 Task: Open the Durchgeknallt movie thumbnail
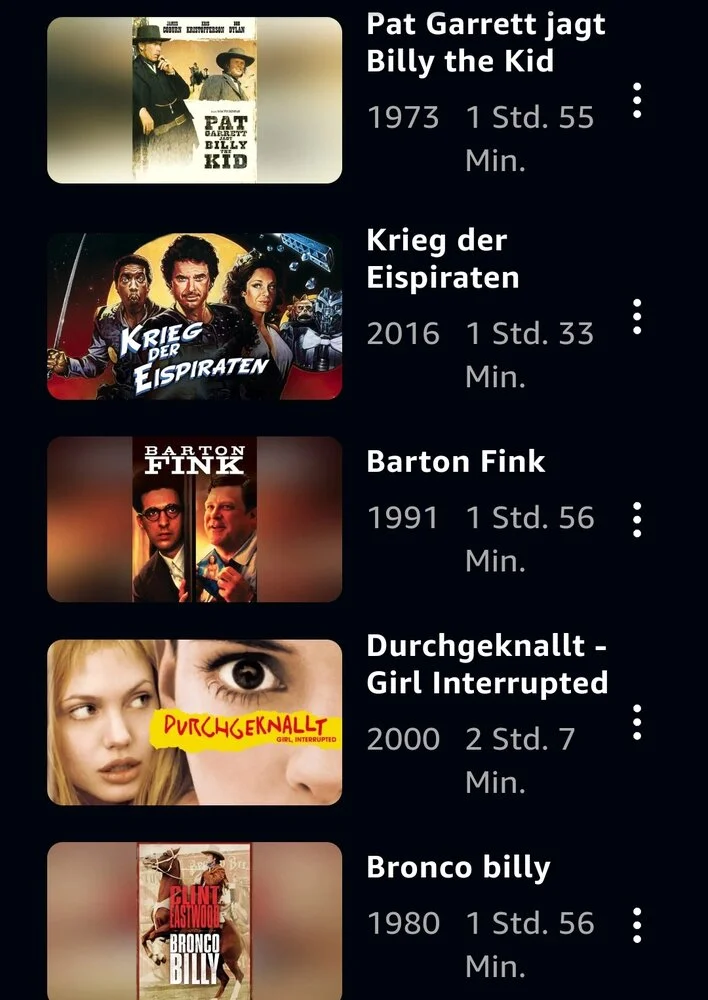[x=195, y=722]
